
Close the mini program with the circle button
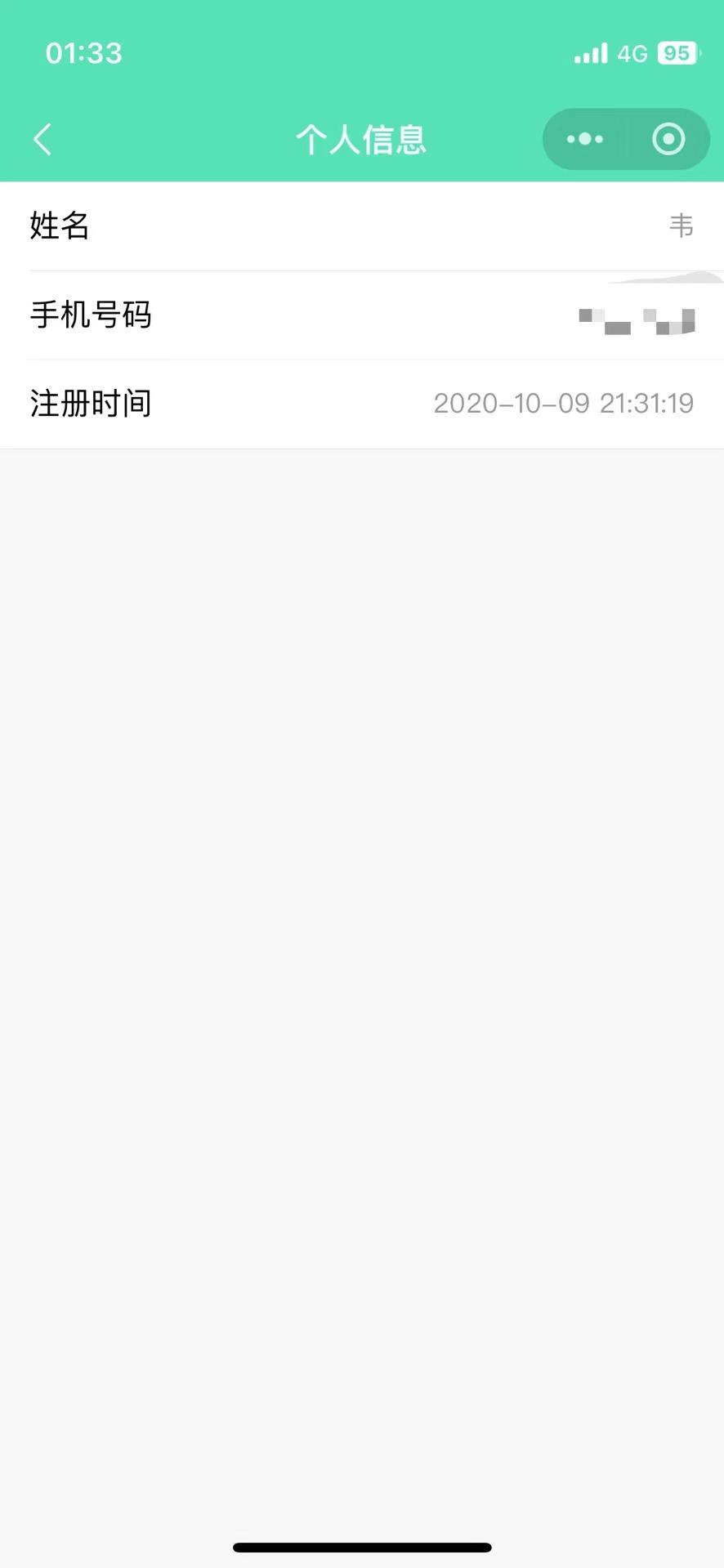tap(668, 139)
